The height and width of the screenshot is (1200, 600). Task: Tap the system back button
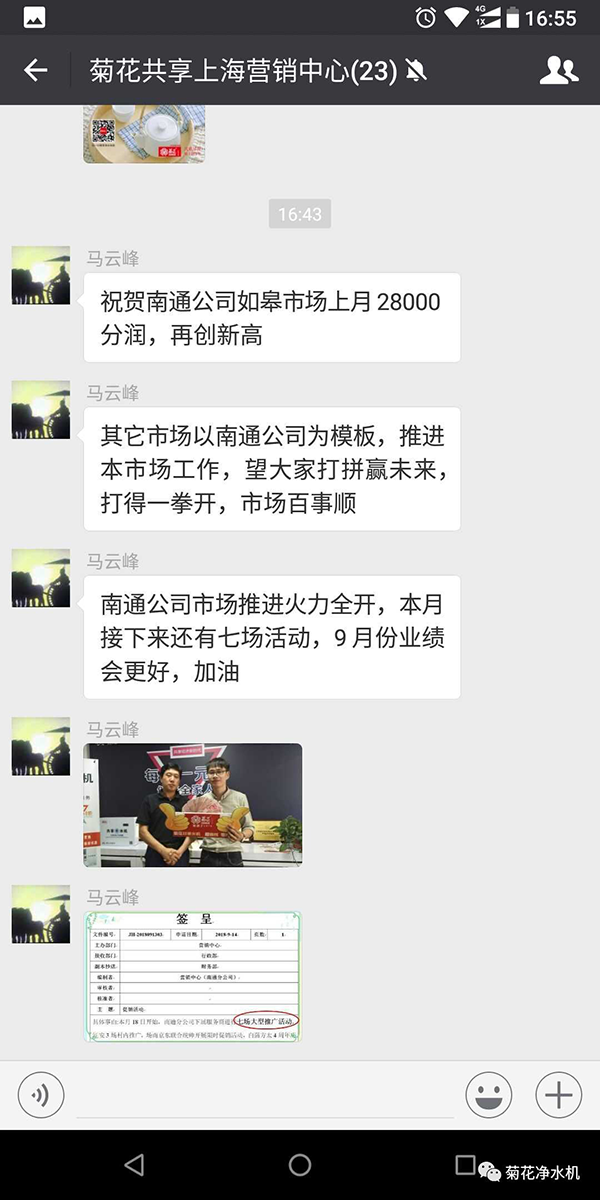point(134,1165)
